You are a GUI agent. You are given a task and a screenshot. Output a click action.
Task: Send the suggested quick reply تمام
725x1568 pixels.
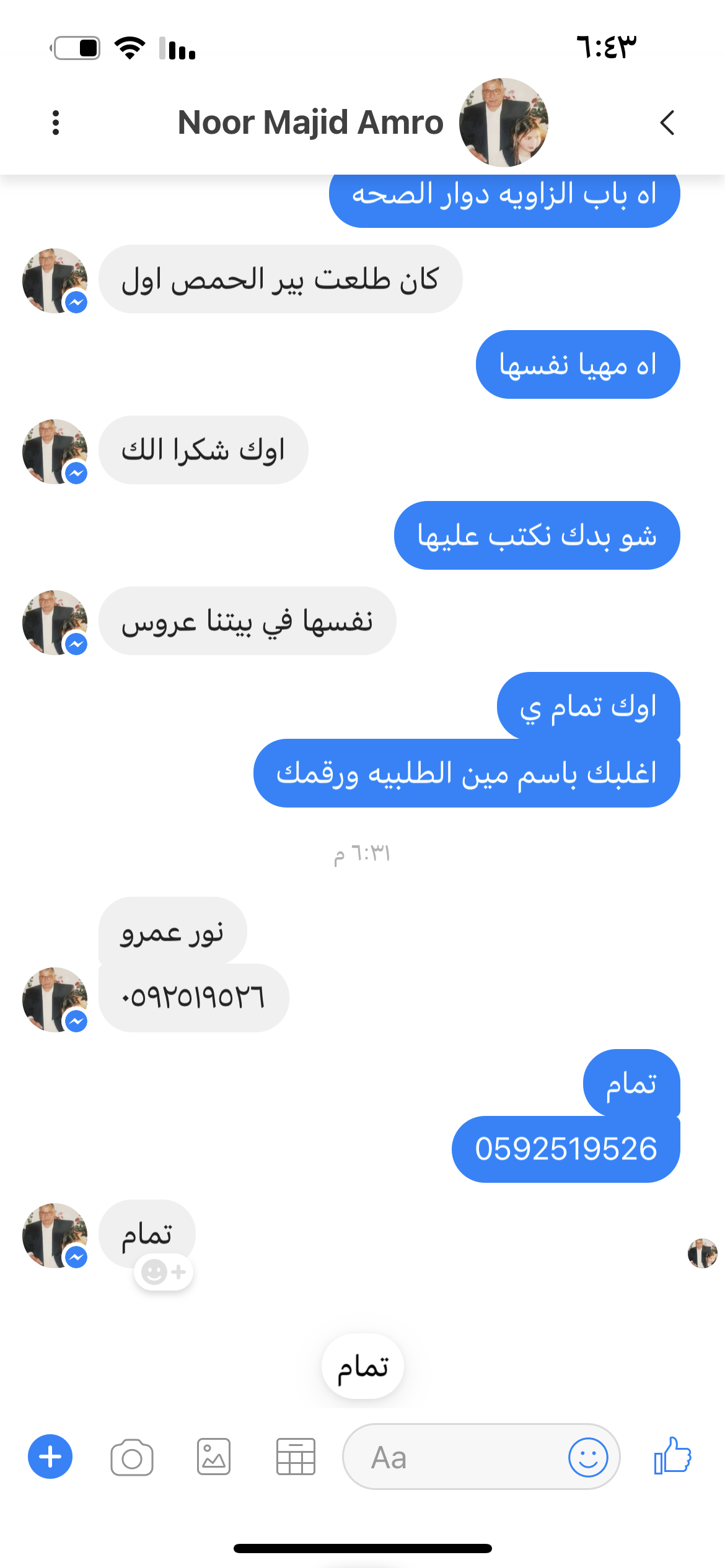tap(362, 1366)
